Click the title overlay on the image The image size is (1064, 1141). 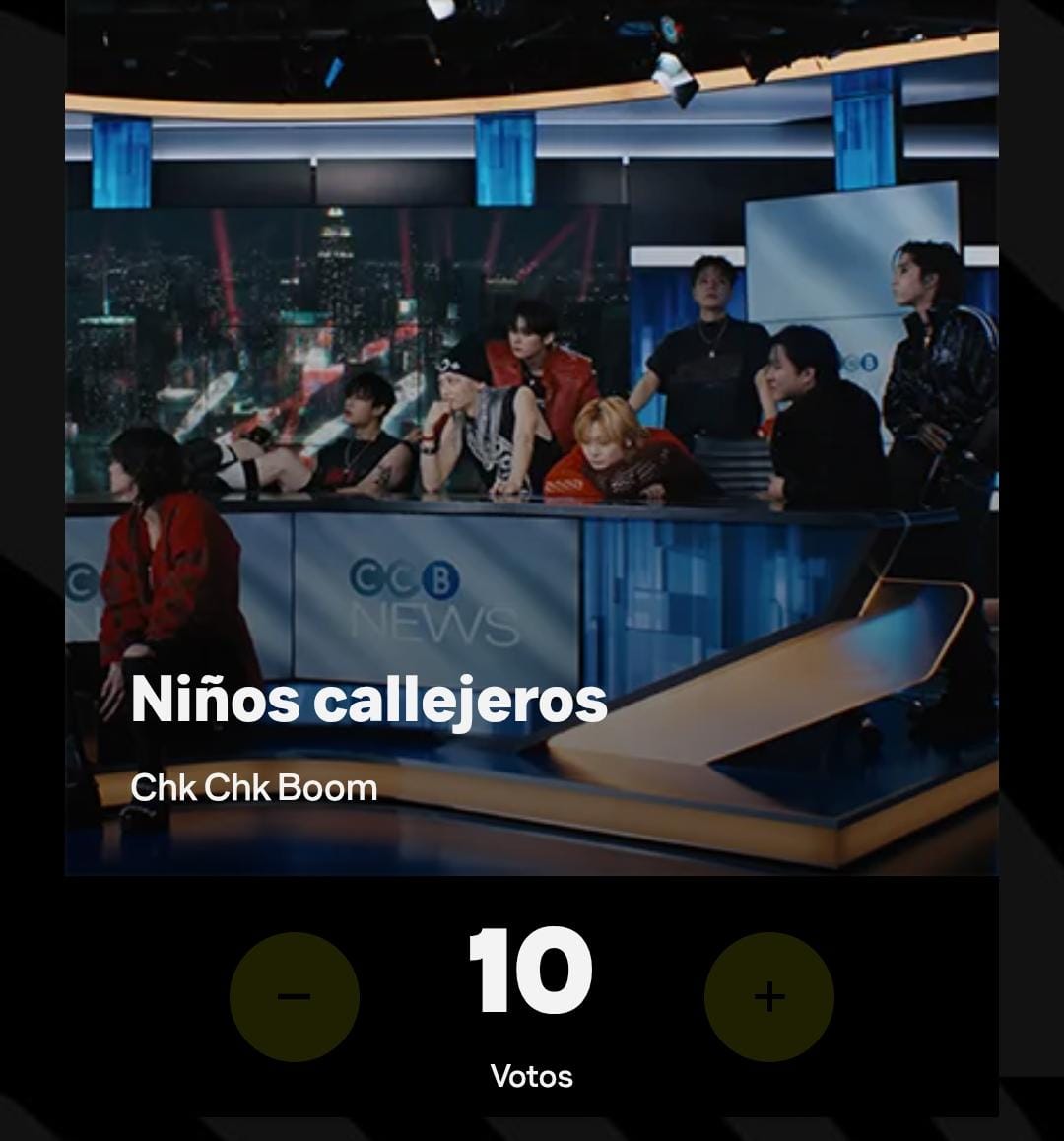[x=369, y=702]
